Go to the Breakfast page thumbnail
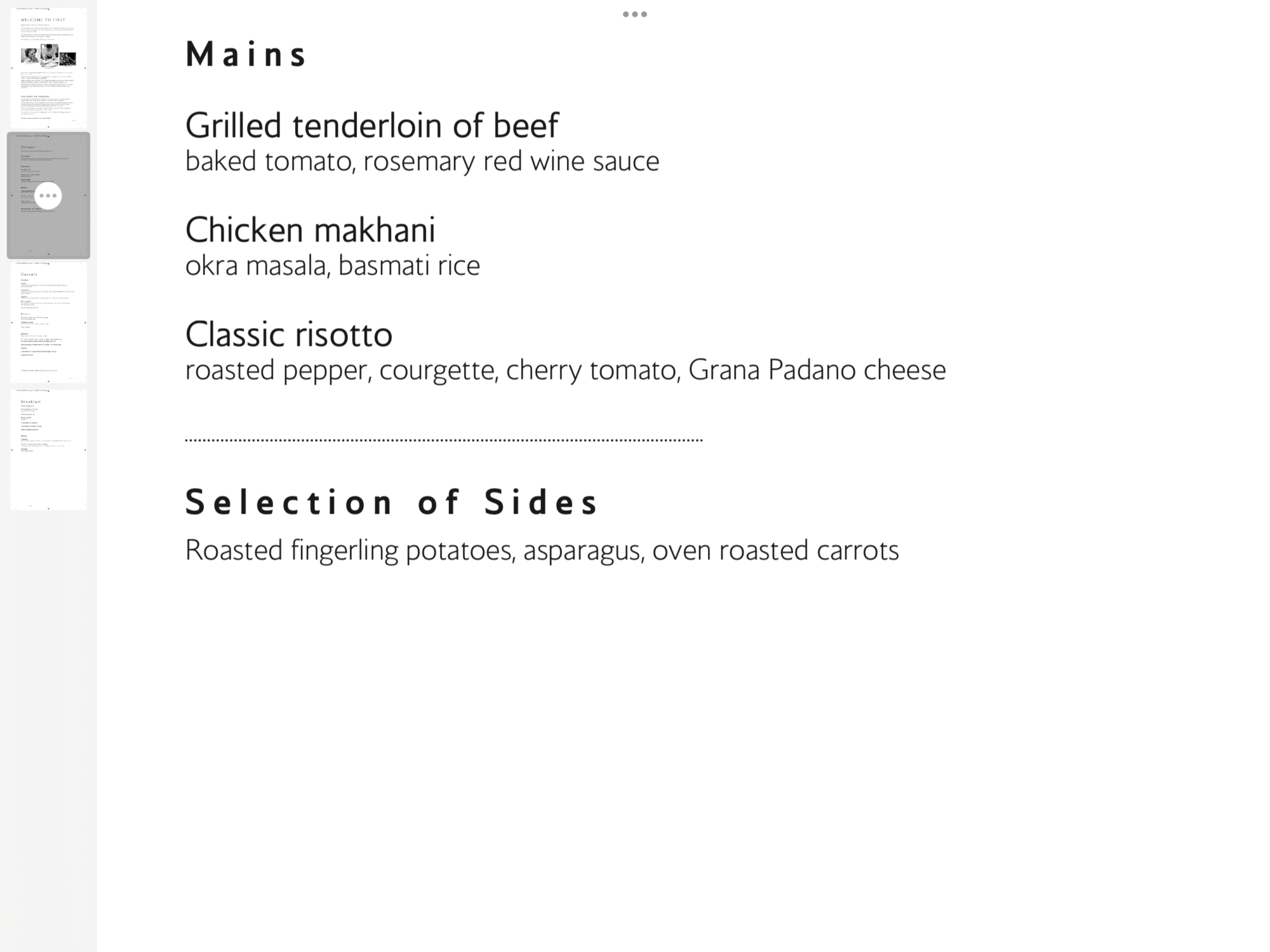The height and width of the screenshot is (952, 1270). pos(48,449)
